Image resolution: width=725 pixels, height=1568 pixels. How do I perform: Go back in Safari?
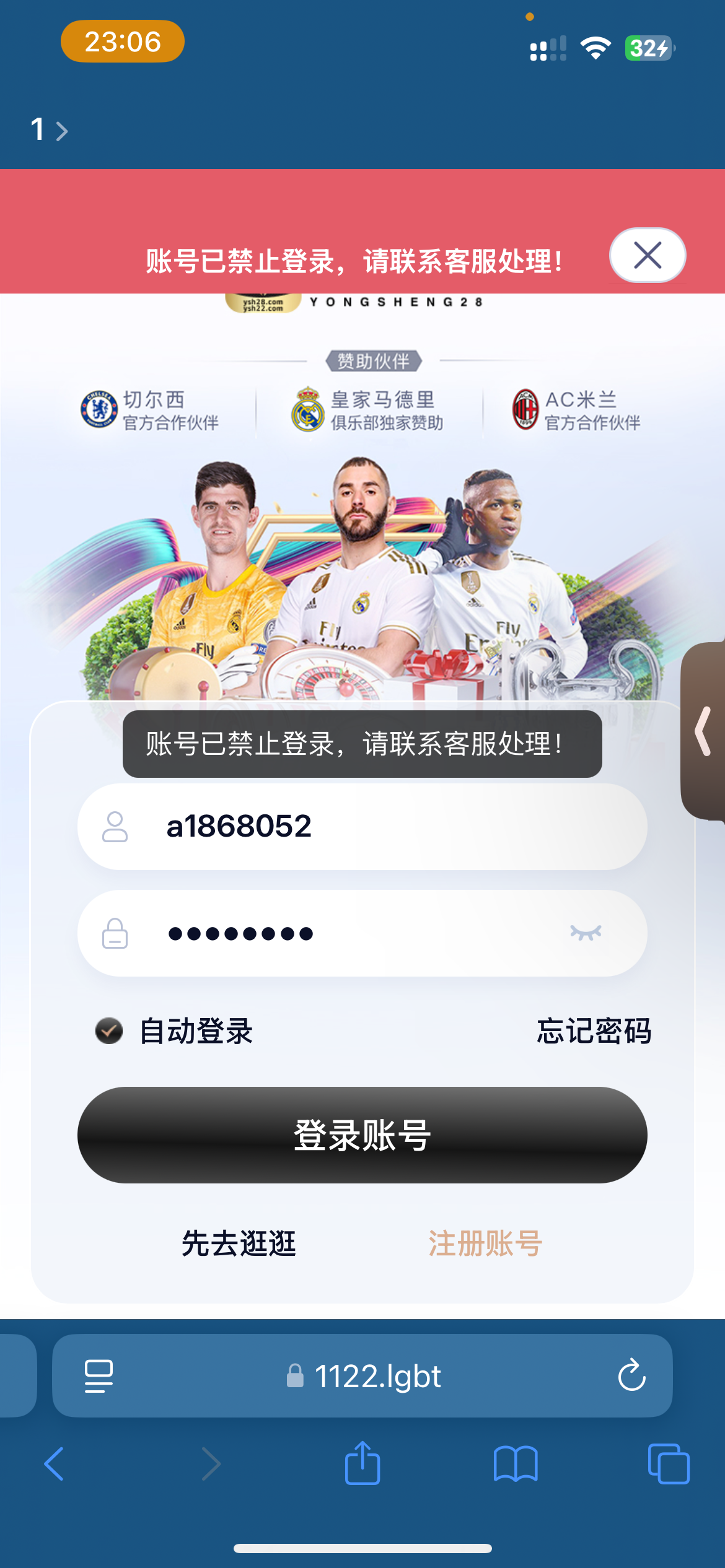pos(55,1464)
